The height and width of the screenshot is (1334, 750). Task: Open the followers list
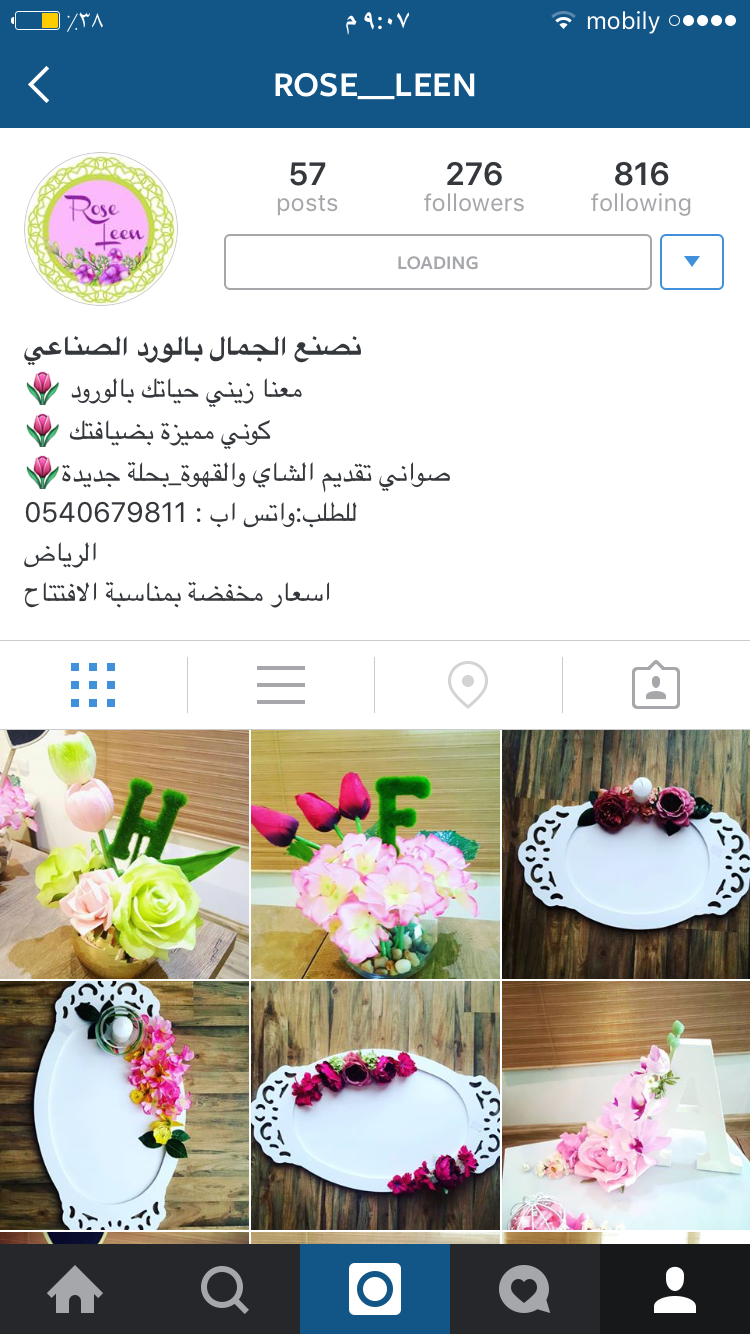click(473, 187)
